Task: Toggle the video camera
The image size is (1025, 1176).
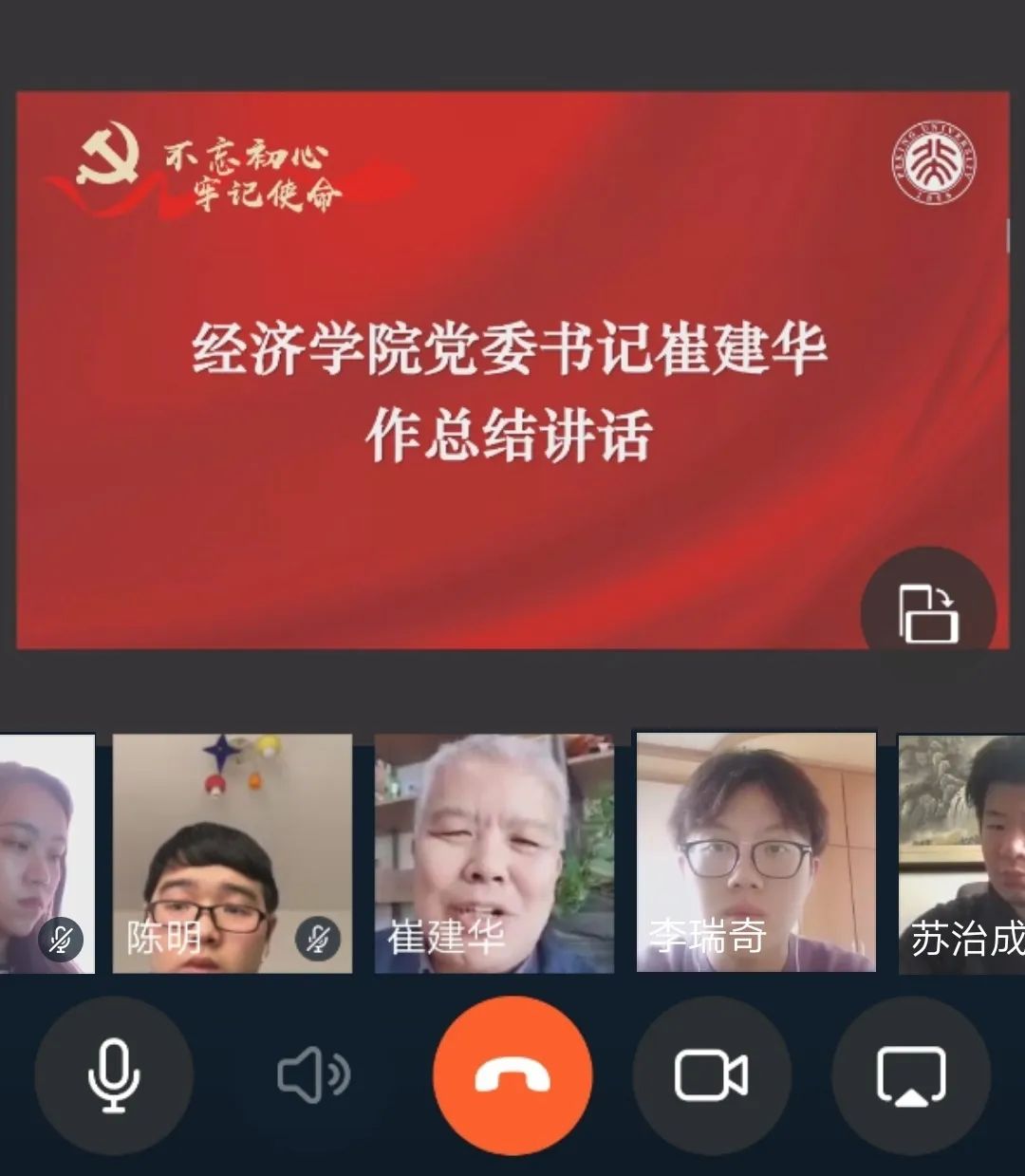Action: click(711, 1075)
